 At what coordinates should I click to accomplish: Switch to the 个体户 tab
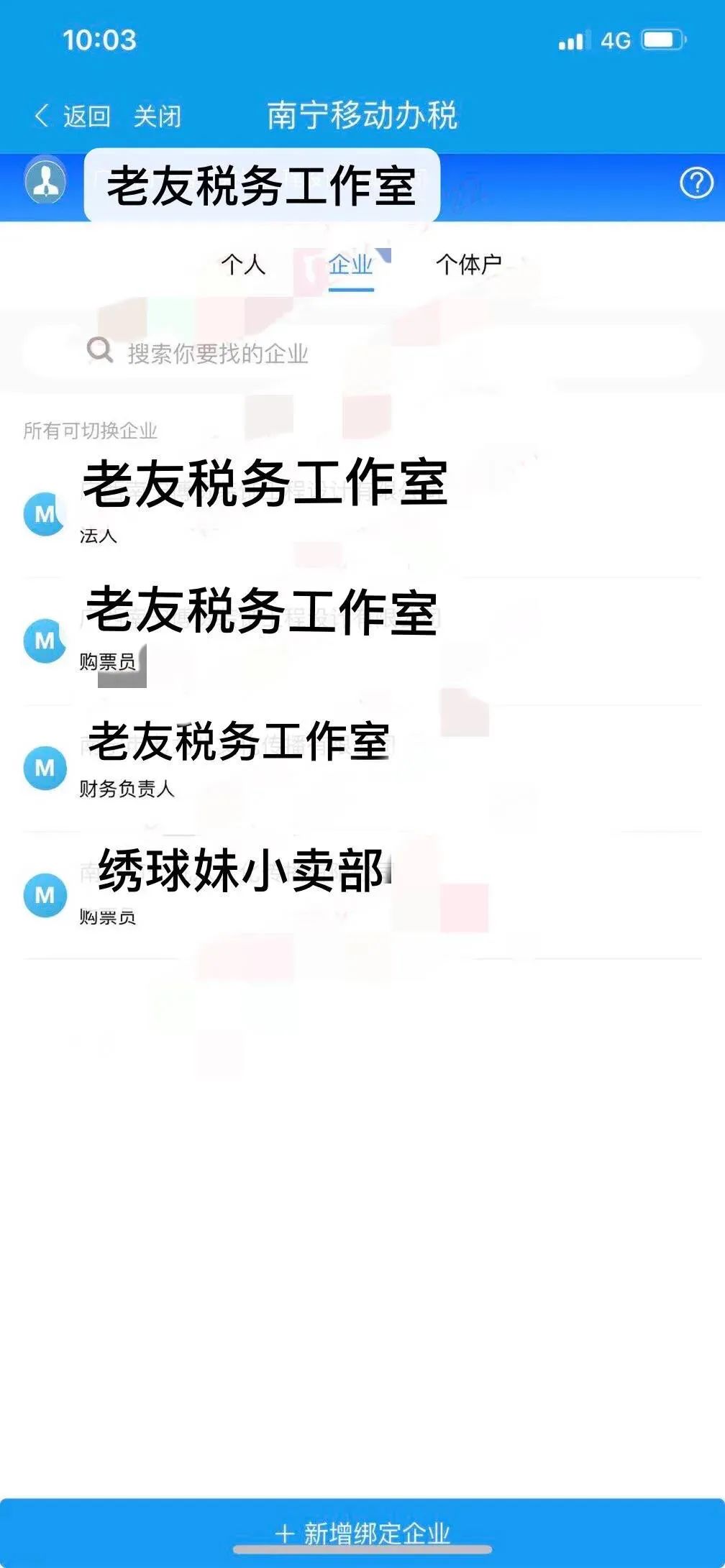pos(468,265)
